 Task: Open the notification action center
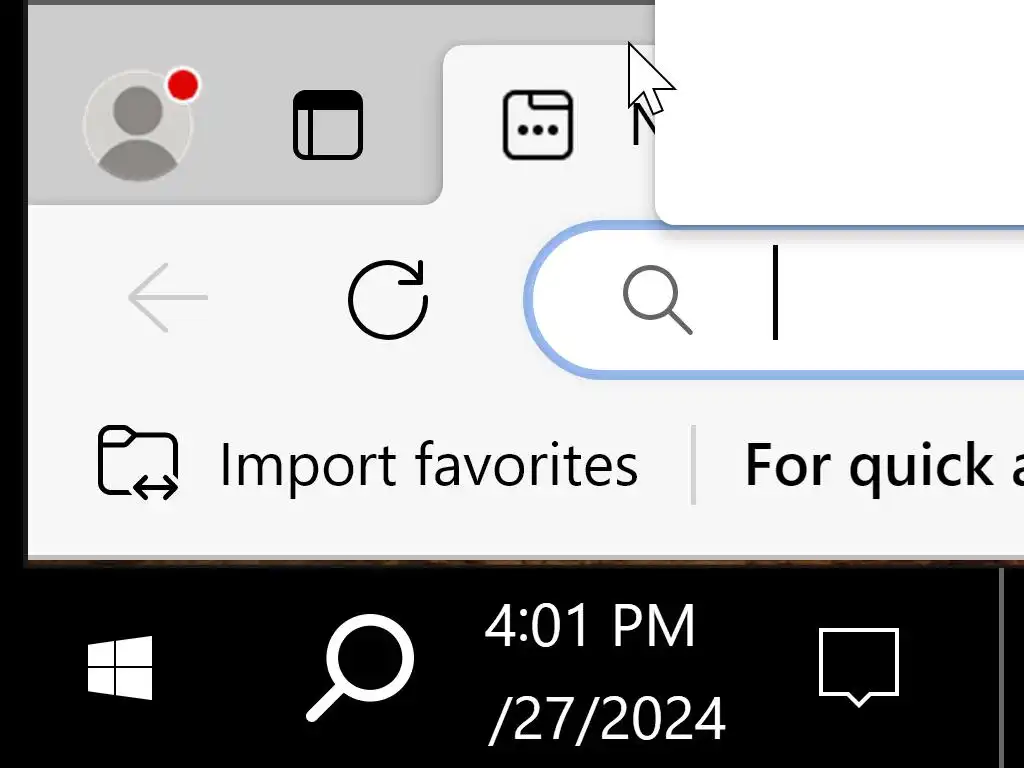pos(858,665)
